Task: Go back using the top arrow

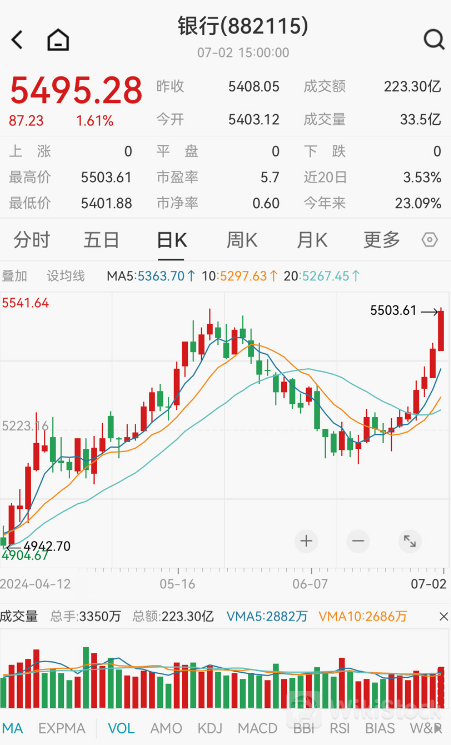Action: pos(17,40)
